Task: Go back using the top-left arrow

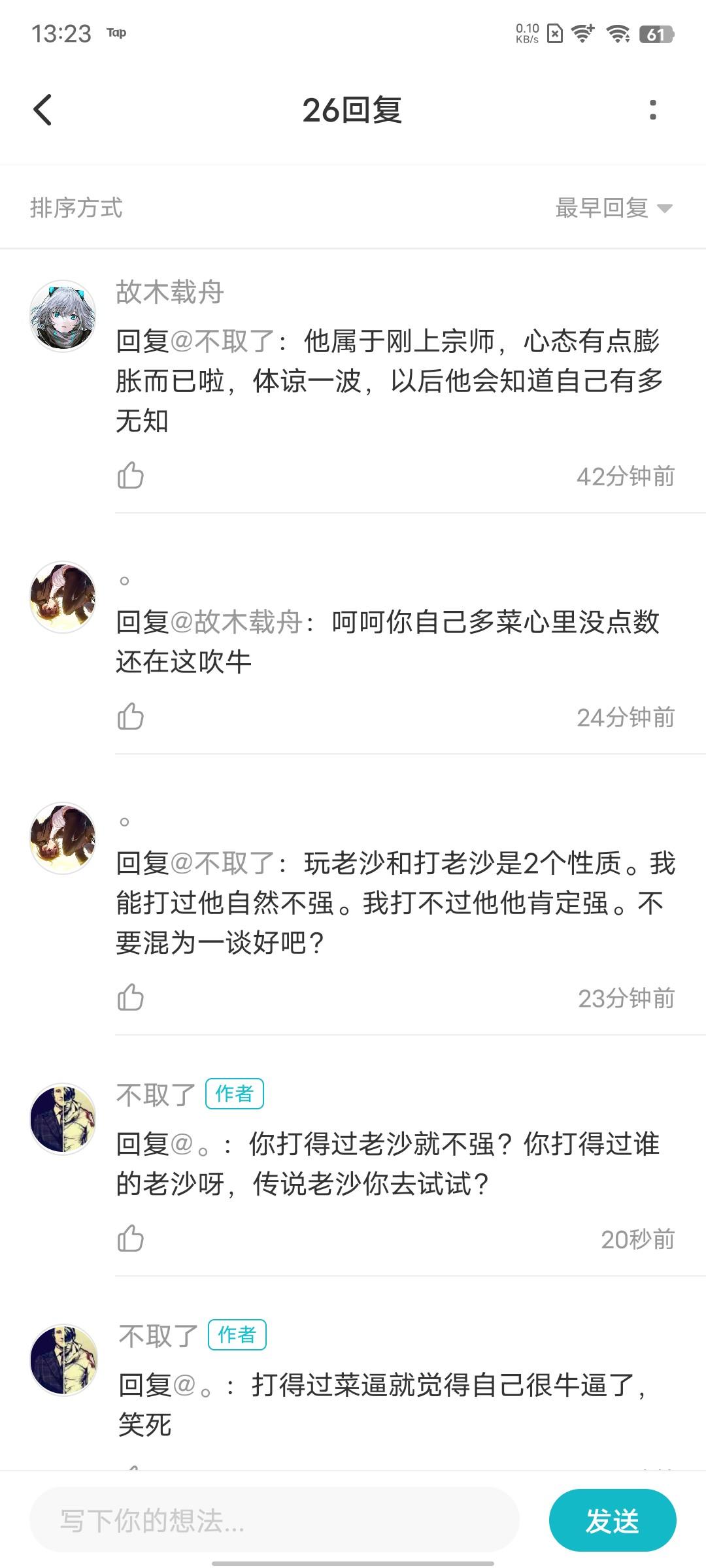Action: coord(42,110)
